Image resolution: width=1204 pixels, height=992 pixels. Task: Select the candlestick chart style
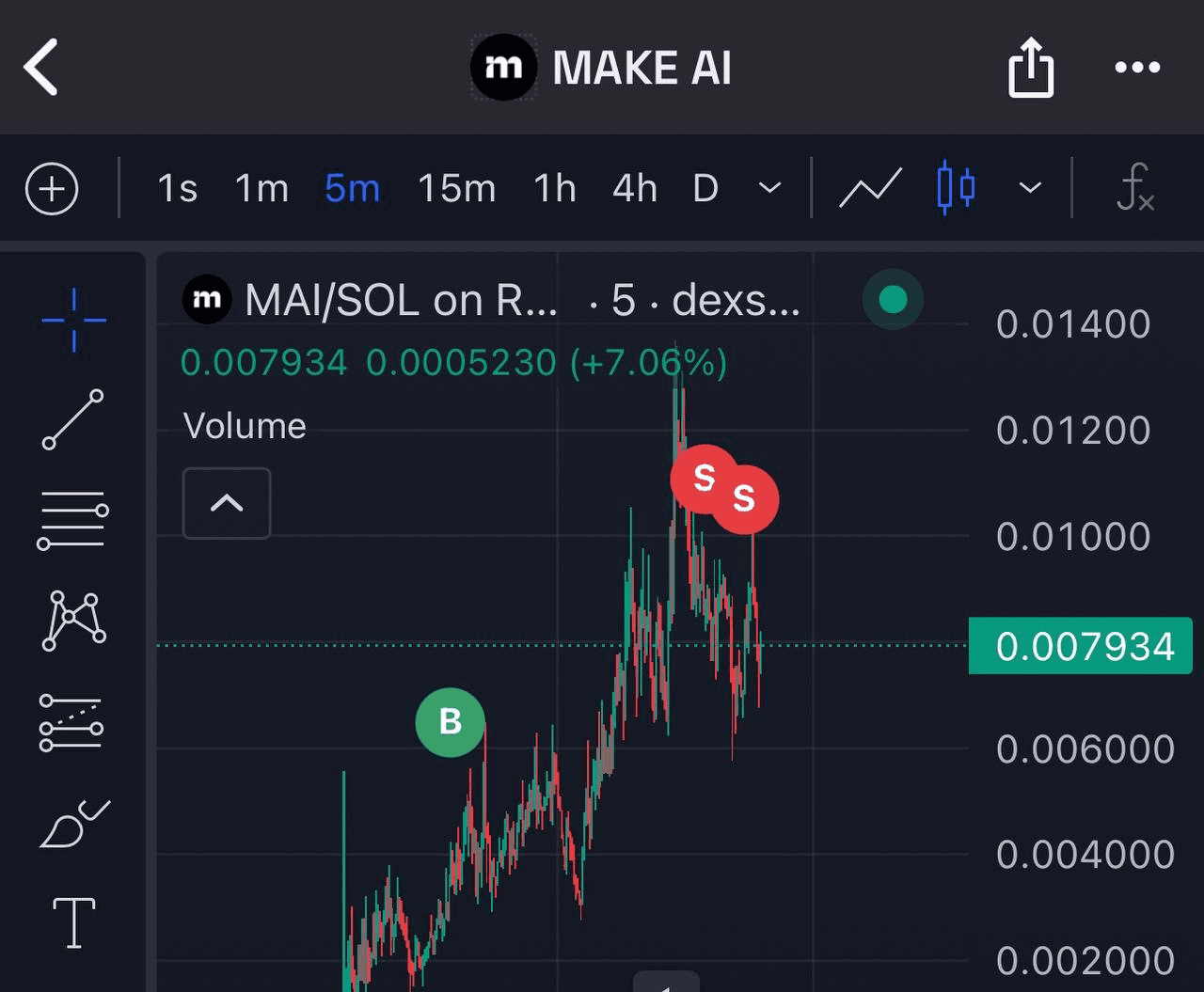[956, 187]
